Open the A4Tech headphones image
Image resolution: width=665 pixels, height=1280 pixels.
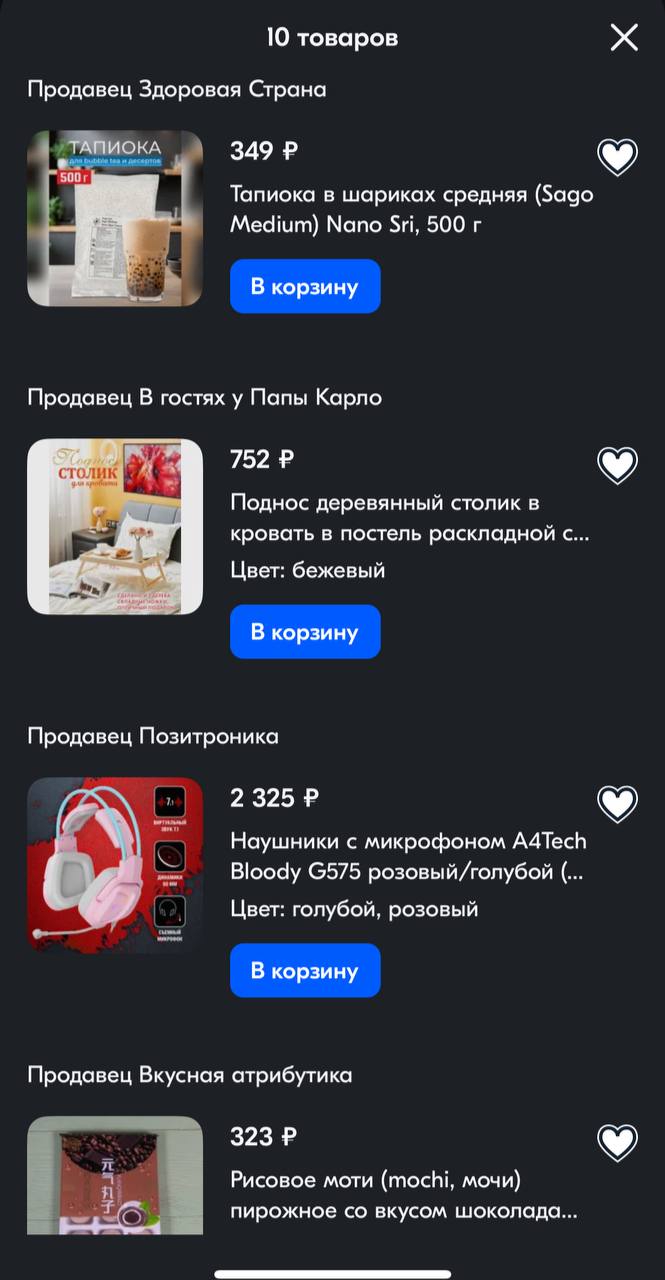coord(115,865)
